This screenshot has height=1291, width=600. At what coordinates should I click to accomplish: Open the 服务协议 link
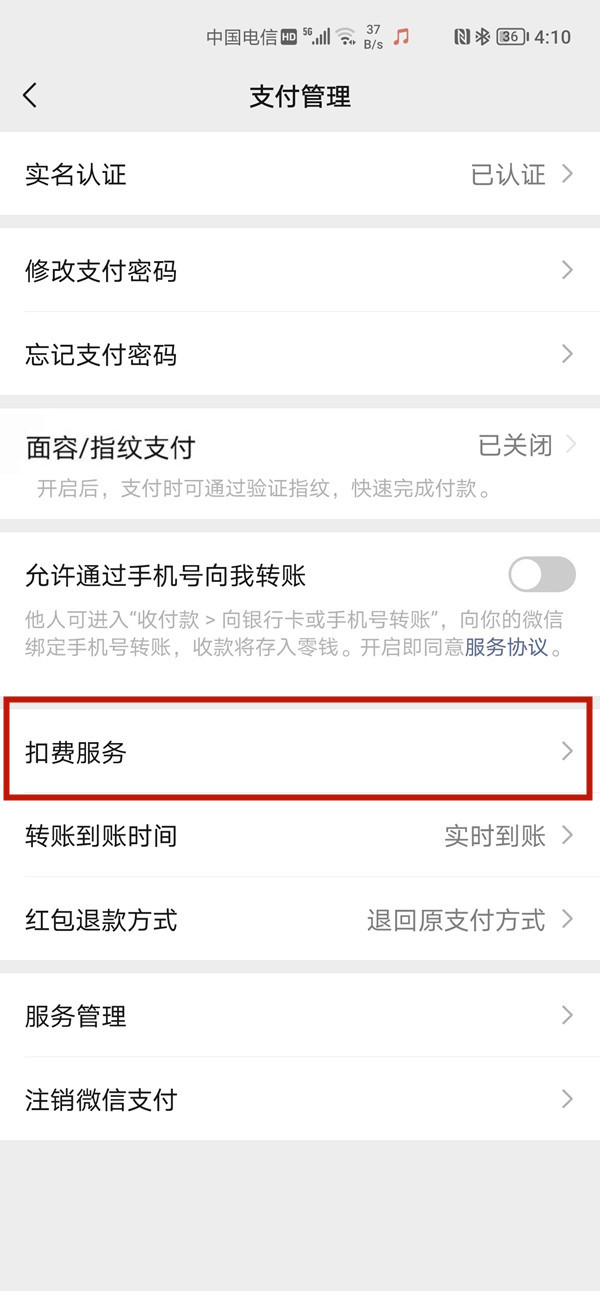[506, 647]
